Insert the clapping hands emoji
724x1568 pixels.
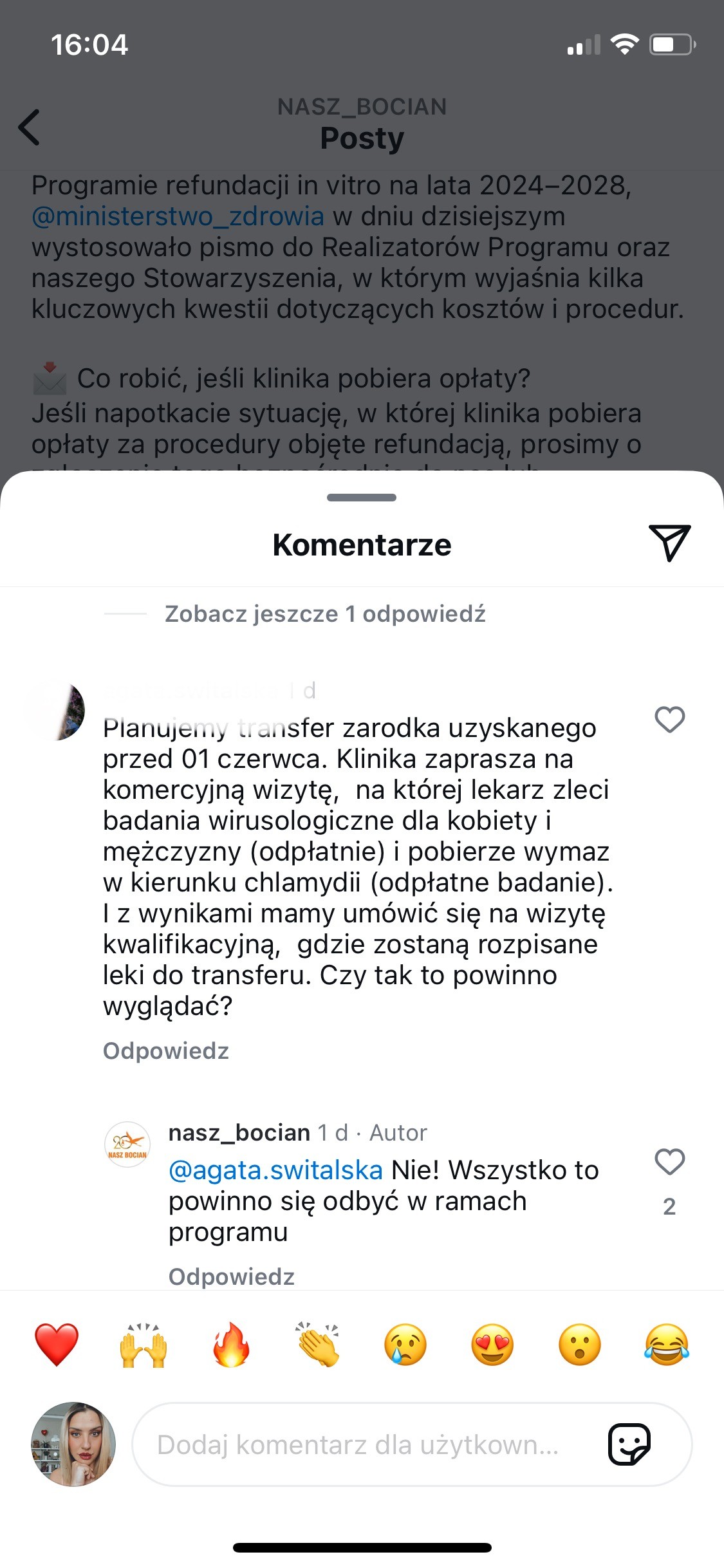pos(318,1345)
